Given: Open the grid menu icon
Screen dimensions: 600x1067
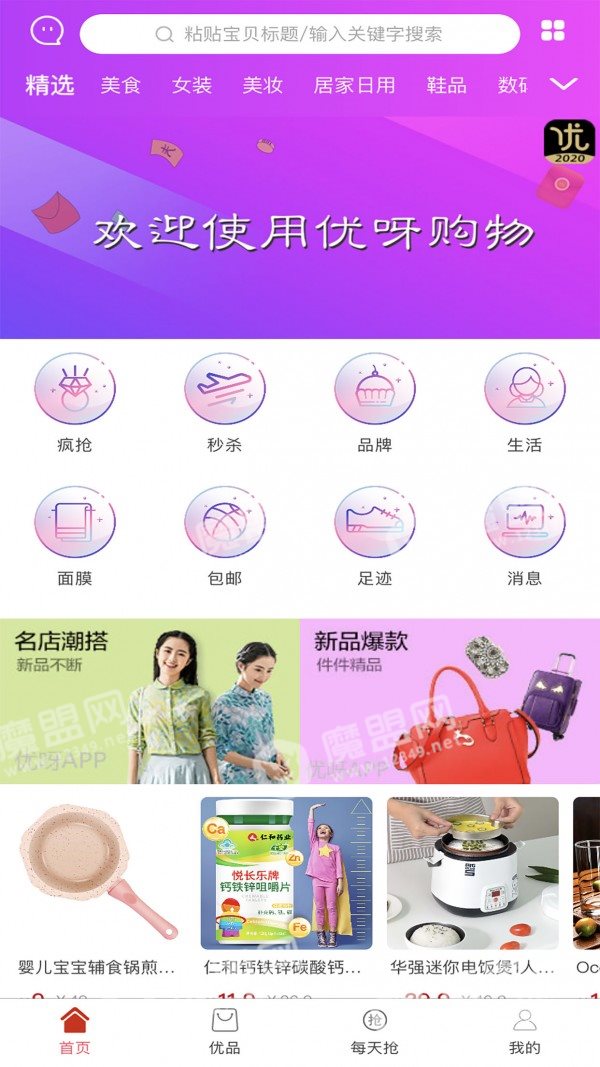Looking at the screenshot, I should coord(552,31).
